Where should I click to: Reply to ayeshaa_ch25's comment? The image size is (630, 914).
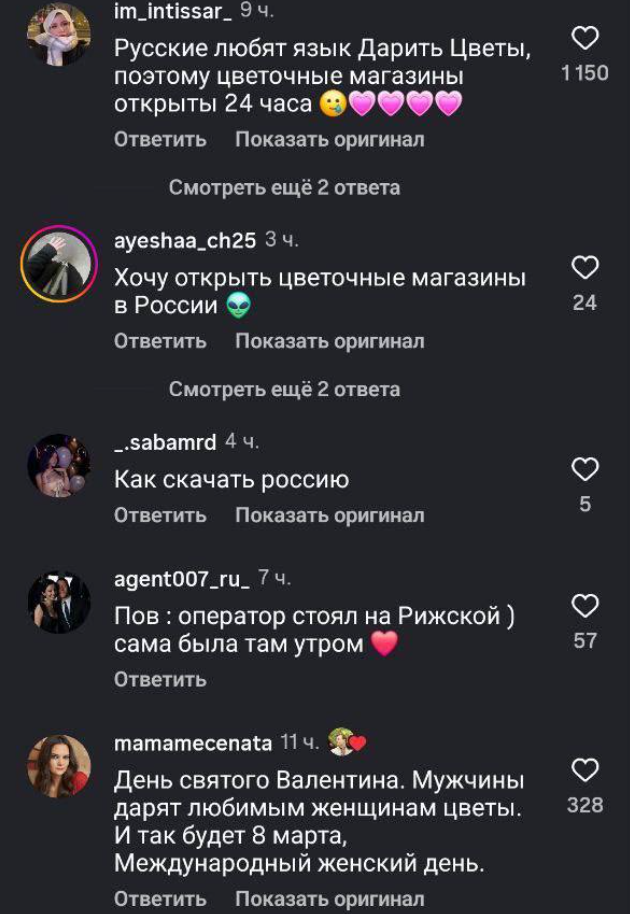click(x=160, y=341)
